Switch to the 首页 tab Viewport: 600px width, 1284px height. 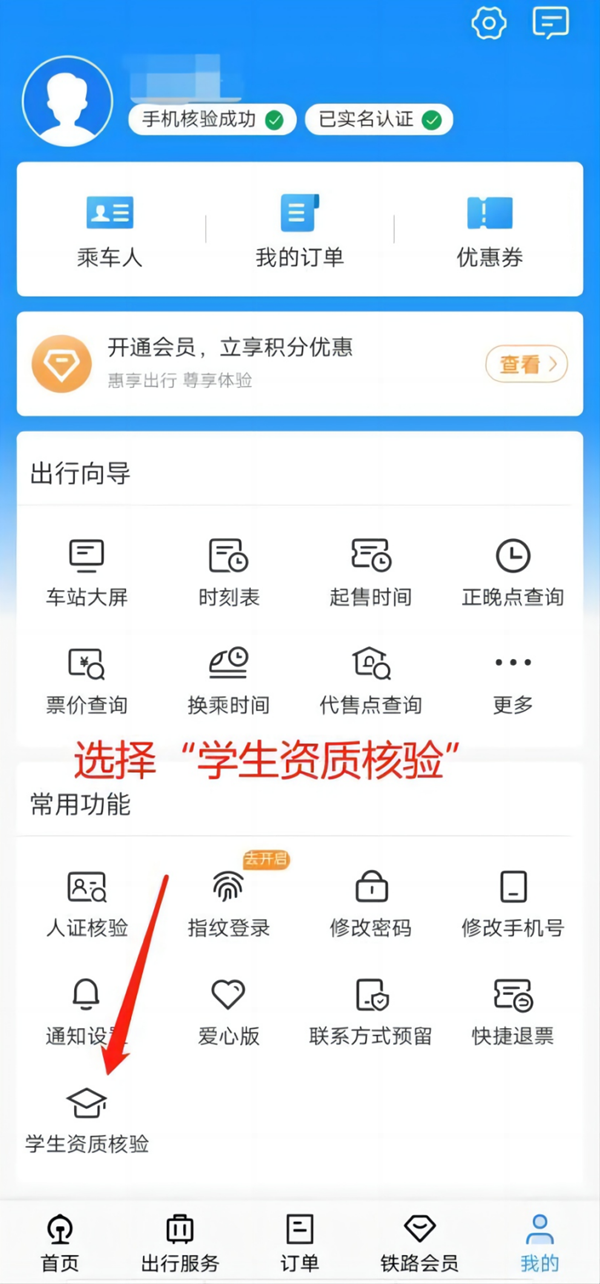click(x=60, y=1242)
